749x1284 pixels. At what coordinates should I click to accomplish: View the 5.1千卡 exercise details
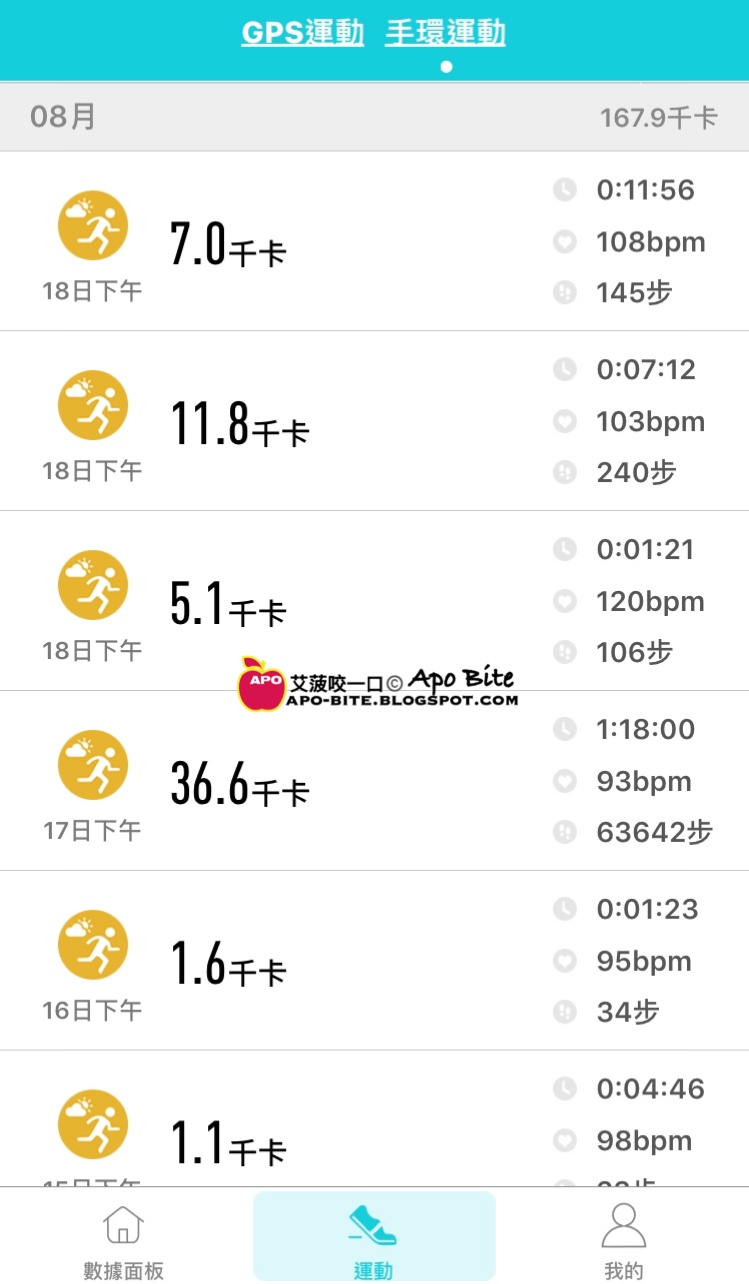[x=374, y=601]
